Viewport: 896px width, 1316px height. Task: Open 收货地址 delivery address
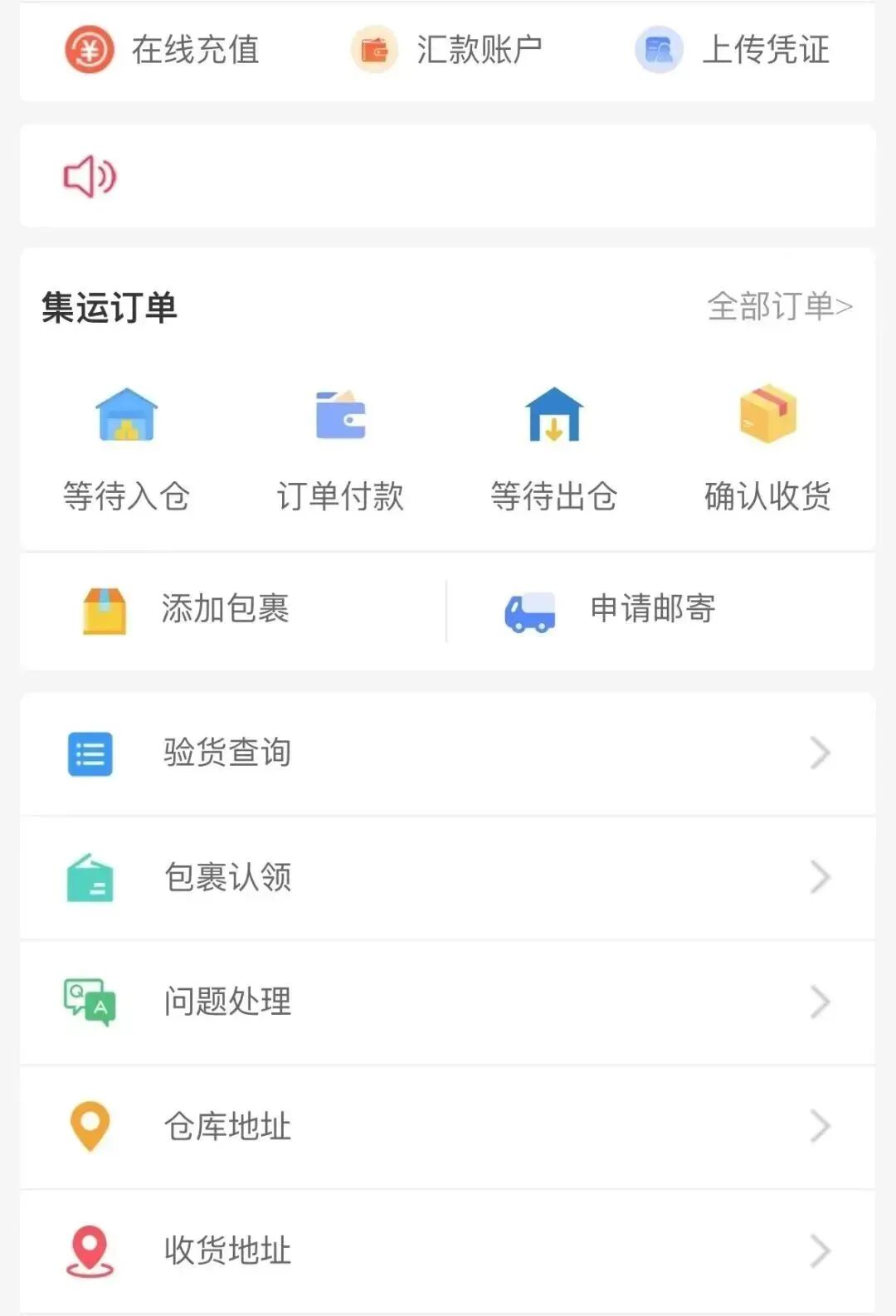[448, 1251]
